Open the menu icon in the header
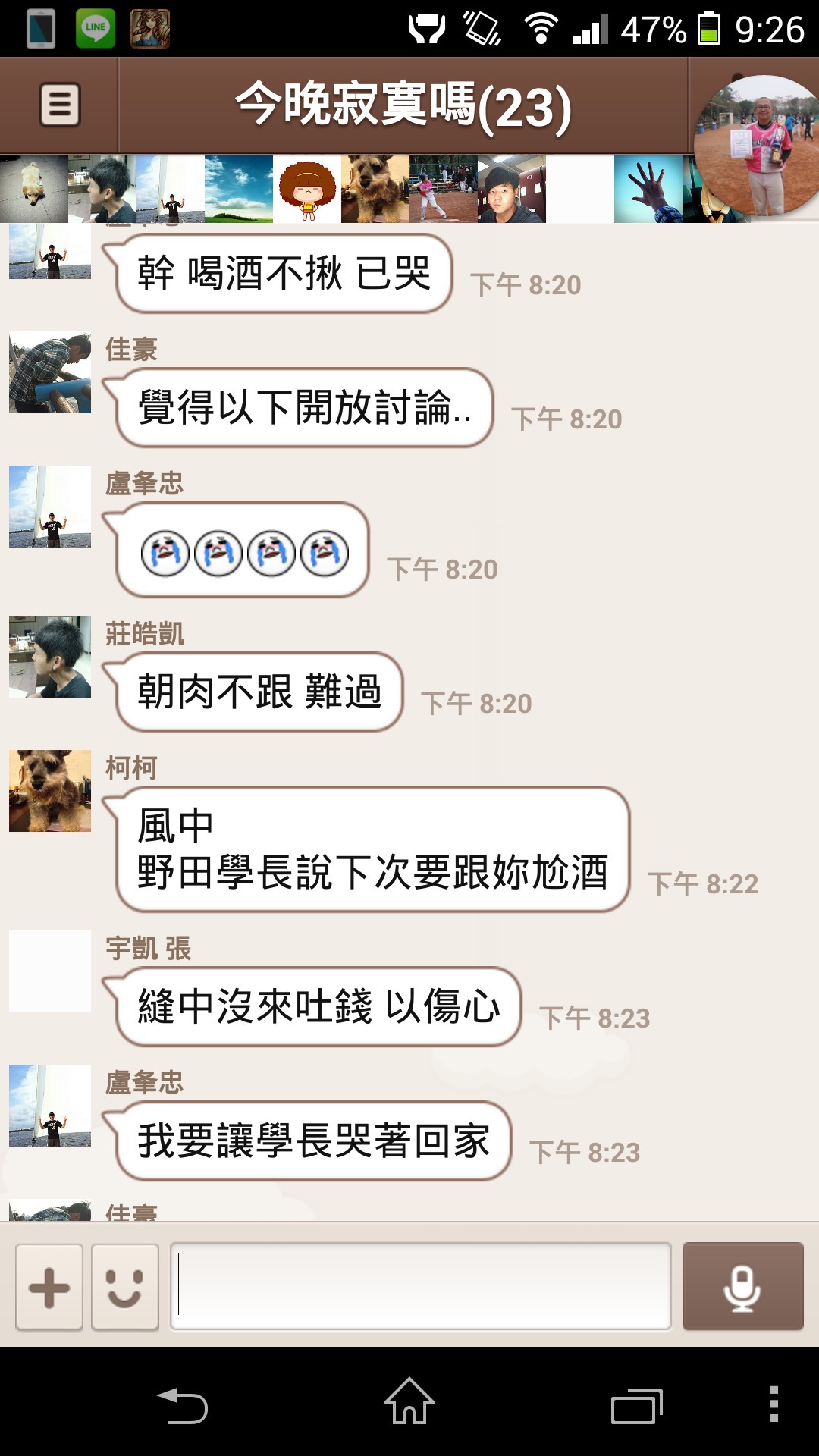The width and height of the screenshot is (819, 1456). (59, 105)
